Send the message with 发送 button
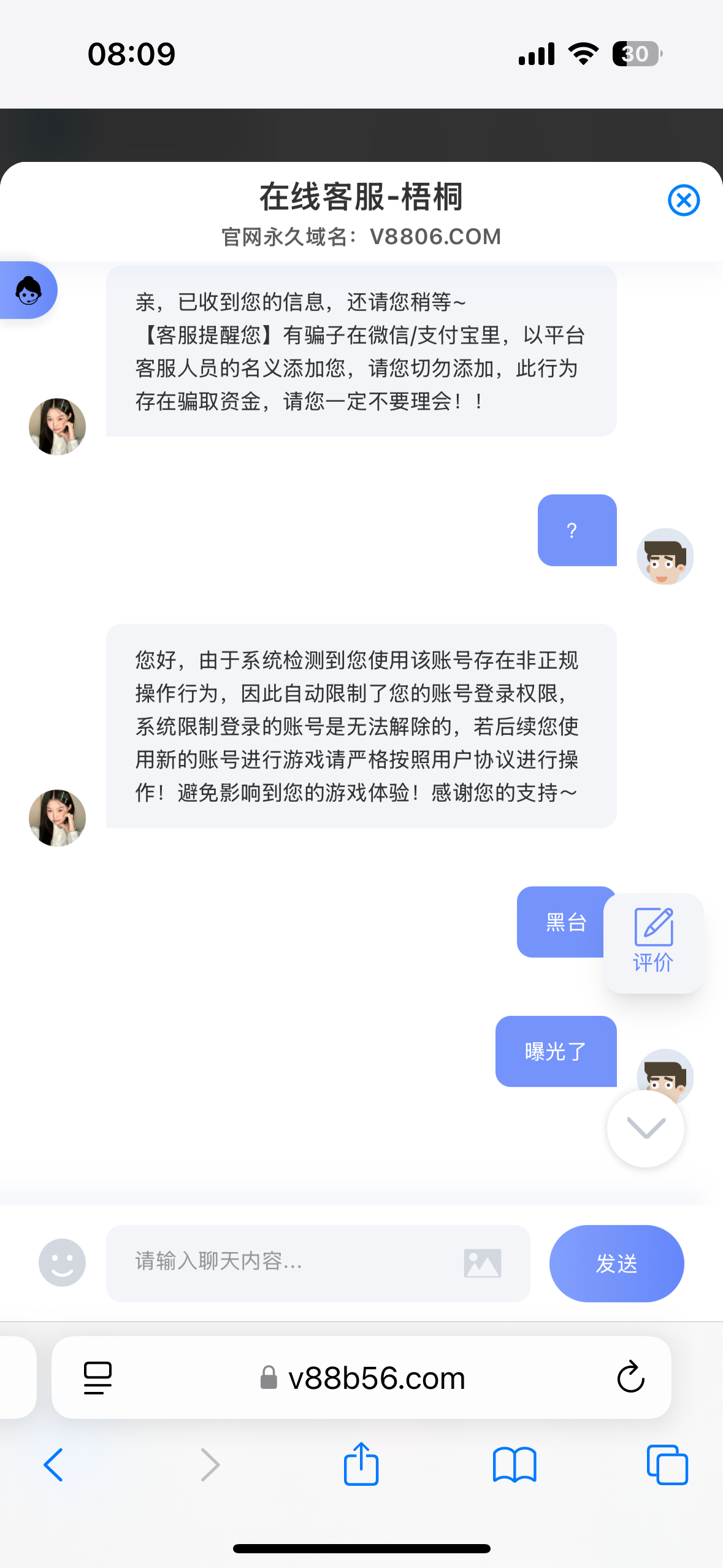Viewport: 723px width, 1568px height. click(x=616, y=1263)
